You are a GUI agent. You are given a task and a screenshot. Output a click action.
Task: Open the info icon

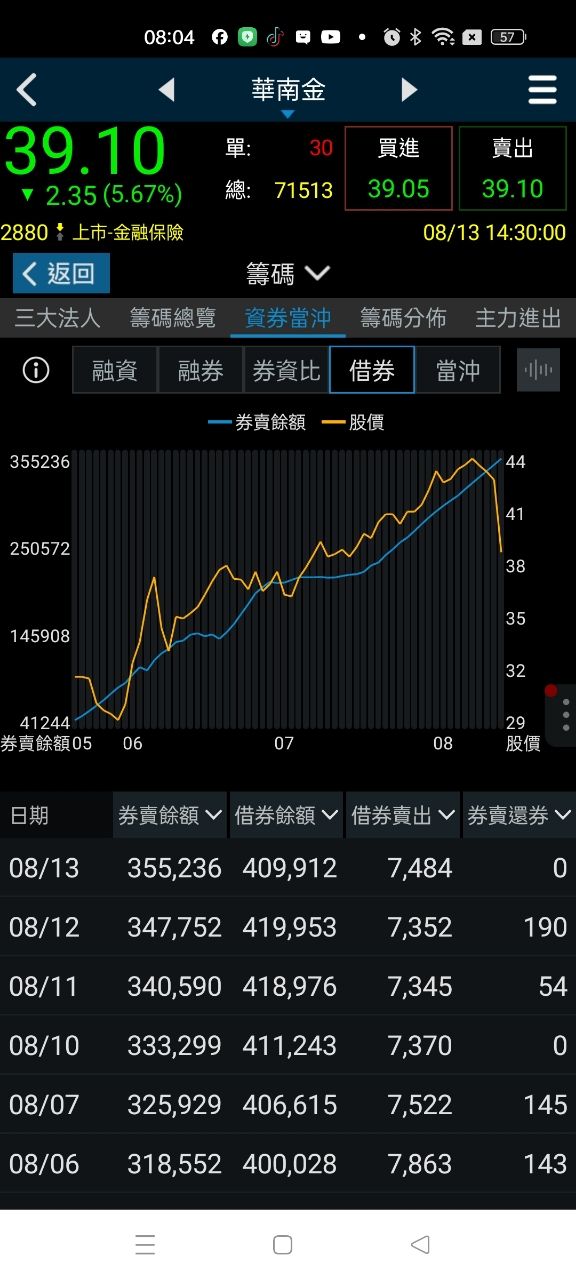coord(36,371)
